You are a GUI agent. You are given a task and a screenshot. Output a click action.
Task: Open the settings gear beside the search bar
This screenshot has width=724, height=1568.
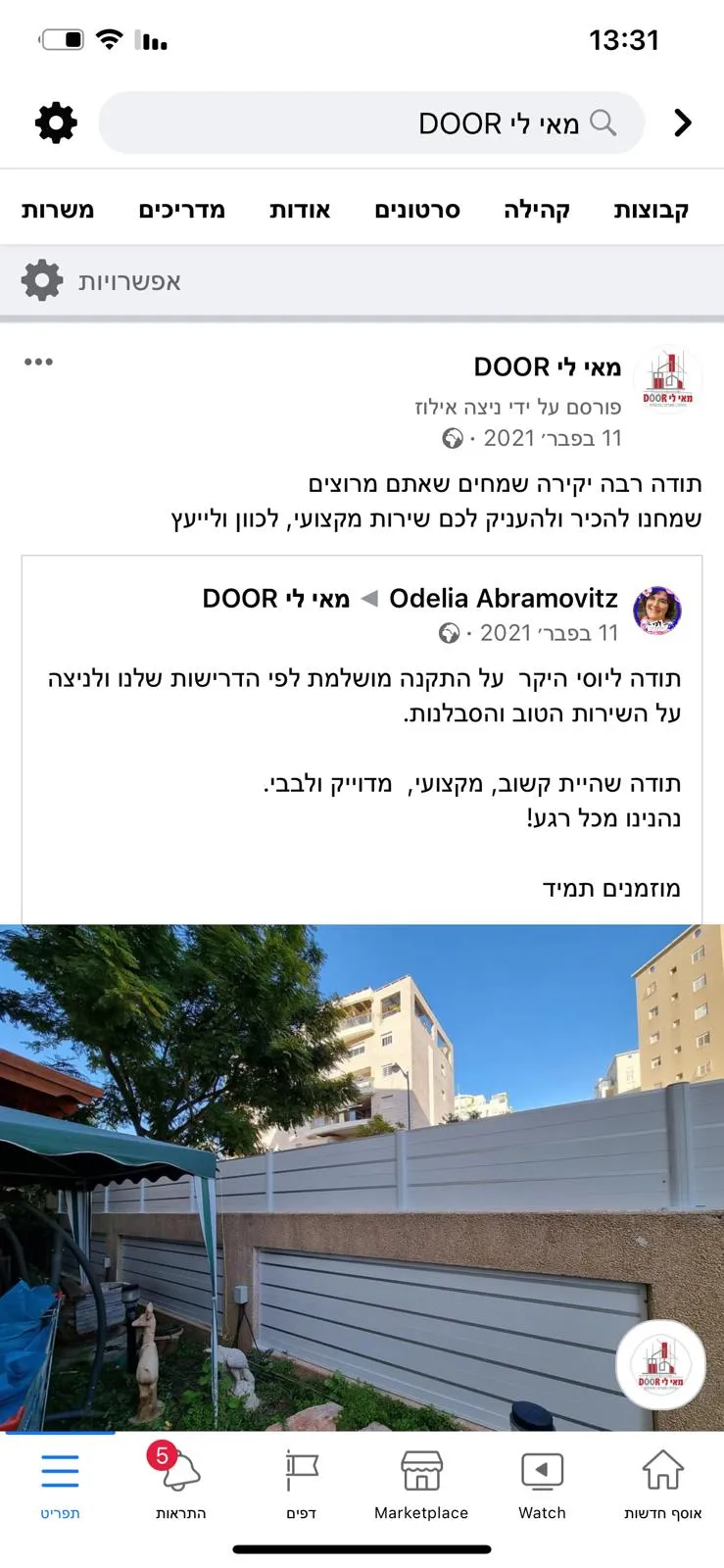pyautogui.click(x=56, y=123)
